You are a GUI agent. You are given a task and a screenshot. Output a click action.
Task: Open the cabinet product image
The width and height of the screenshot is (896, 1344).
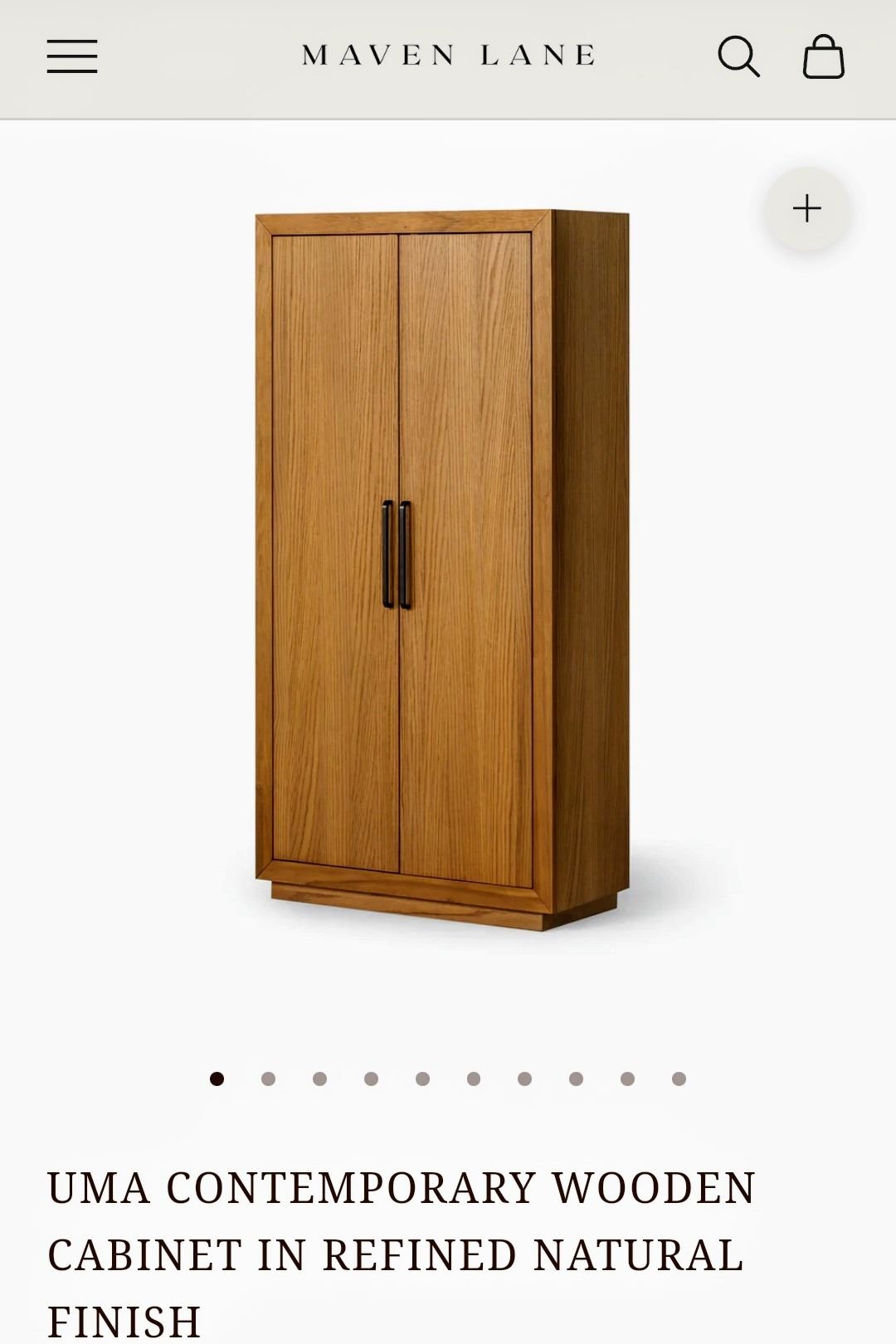coord(441,571)
